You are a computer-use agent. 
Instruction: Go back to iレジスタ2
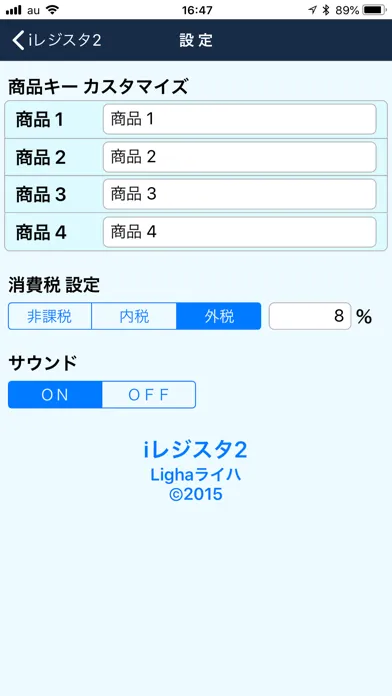tap(57, 40)
